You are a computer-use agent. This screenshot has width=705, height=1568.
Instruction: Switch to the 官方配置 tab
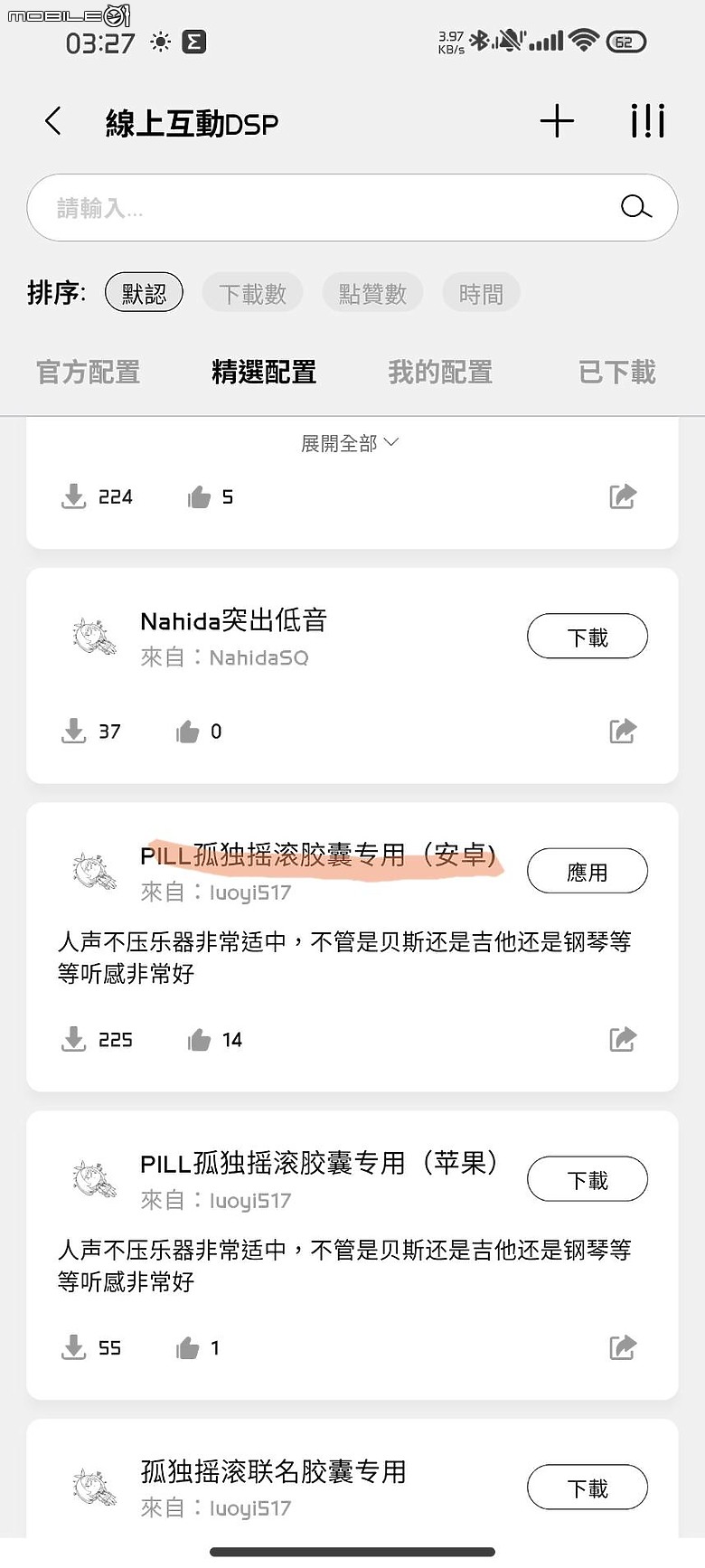click(88, 372)
